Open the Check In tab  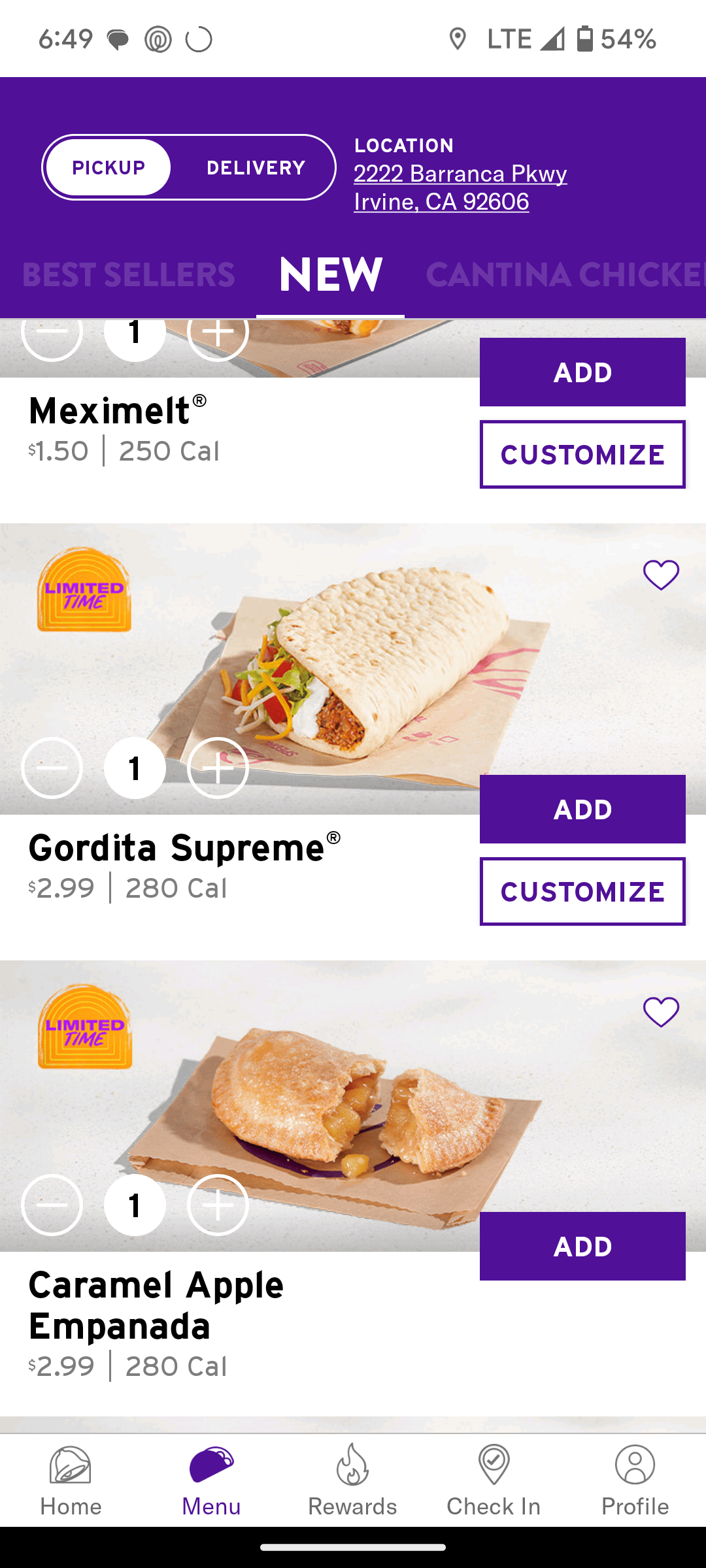point(494,1481)
